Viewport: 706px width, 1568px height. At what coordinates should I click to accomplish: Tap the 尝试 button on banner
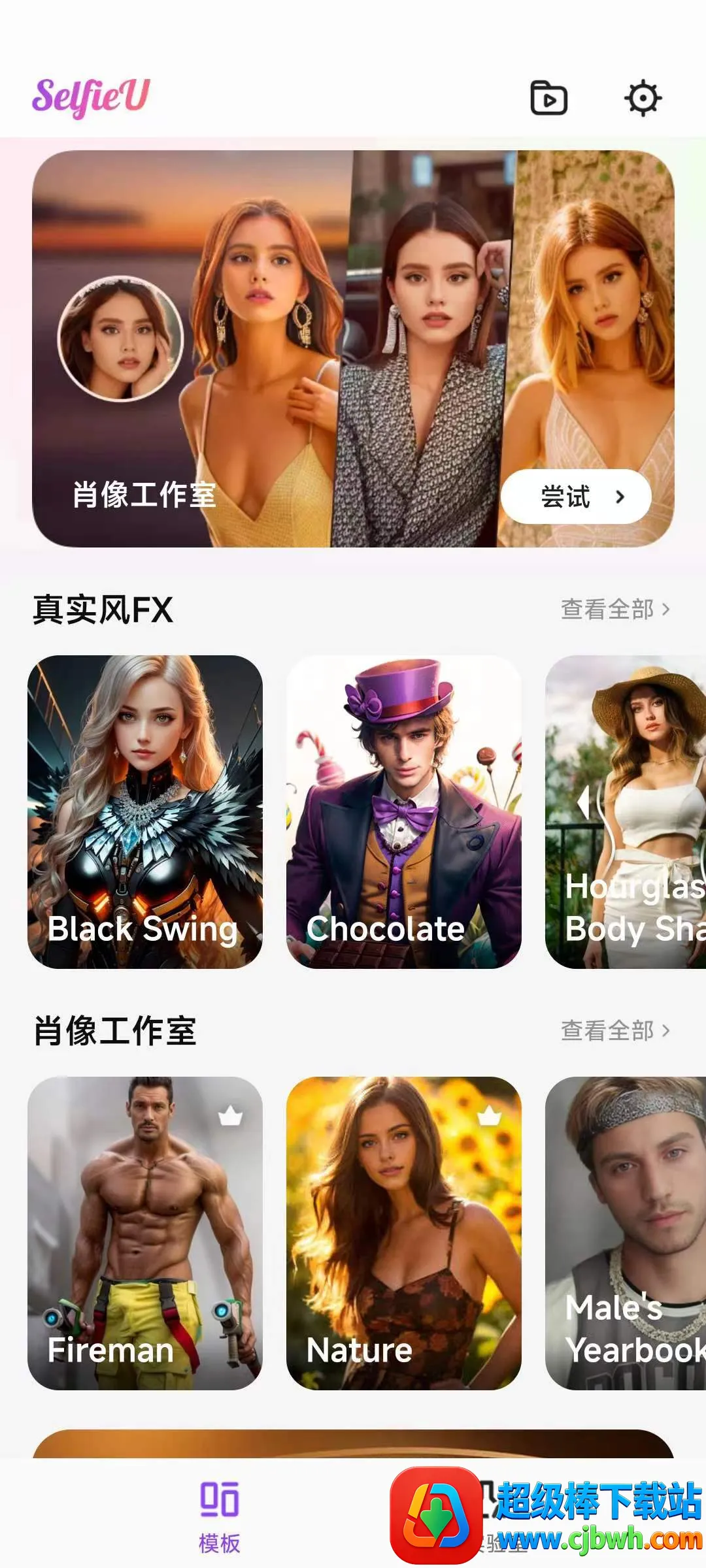[576, 497]
